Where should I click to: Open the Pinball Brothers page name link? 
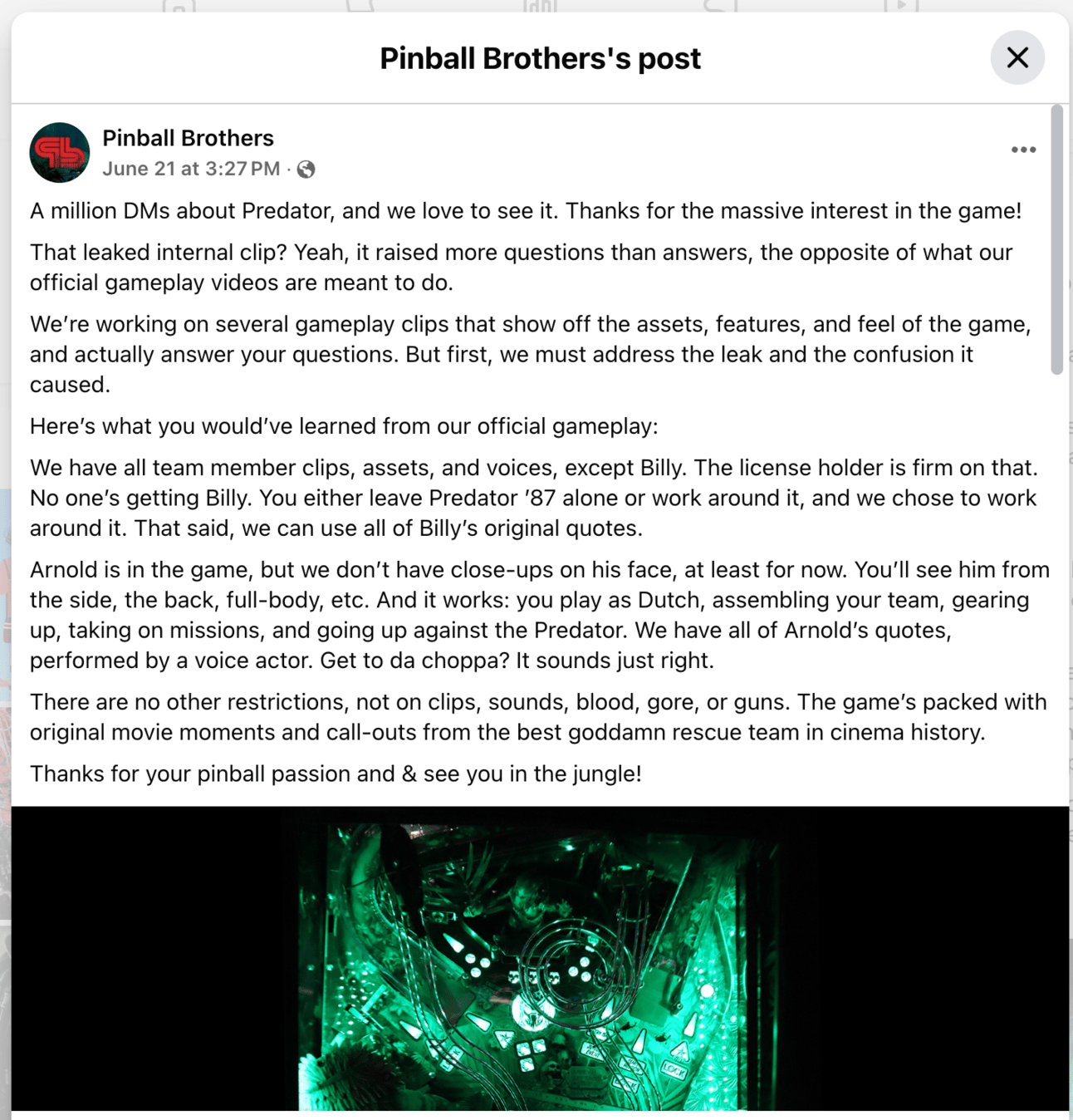(x=188, y=138)
